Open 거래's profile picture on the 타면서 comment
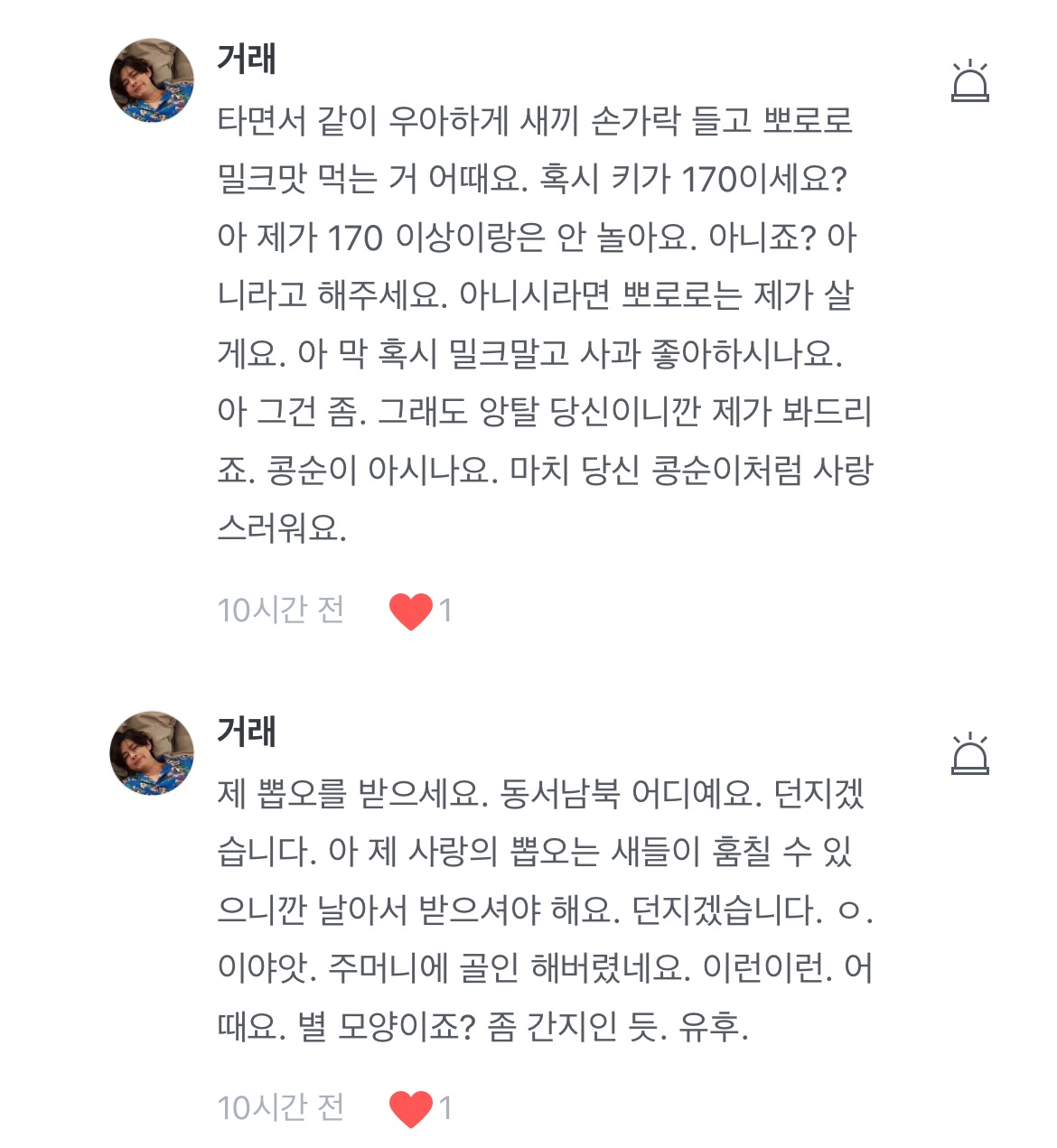Image resolution: width=1057 pixels, height=1148 pixels. tap(152, 80)
